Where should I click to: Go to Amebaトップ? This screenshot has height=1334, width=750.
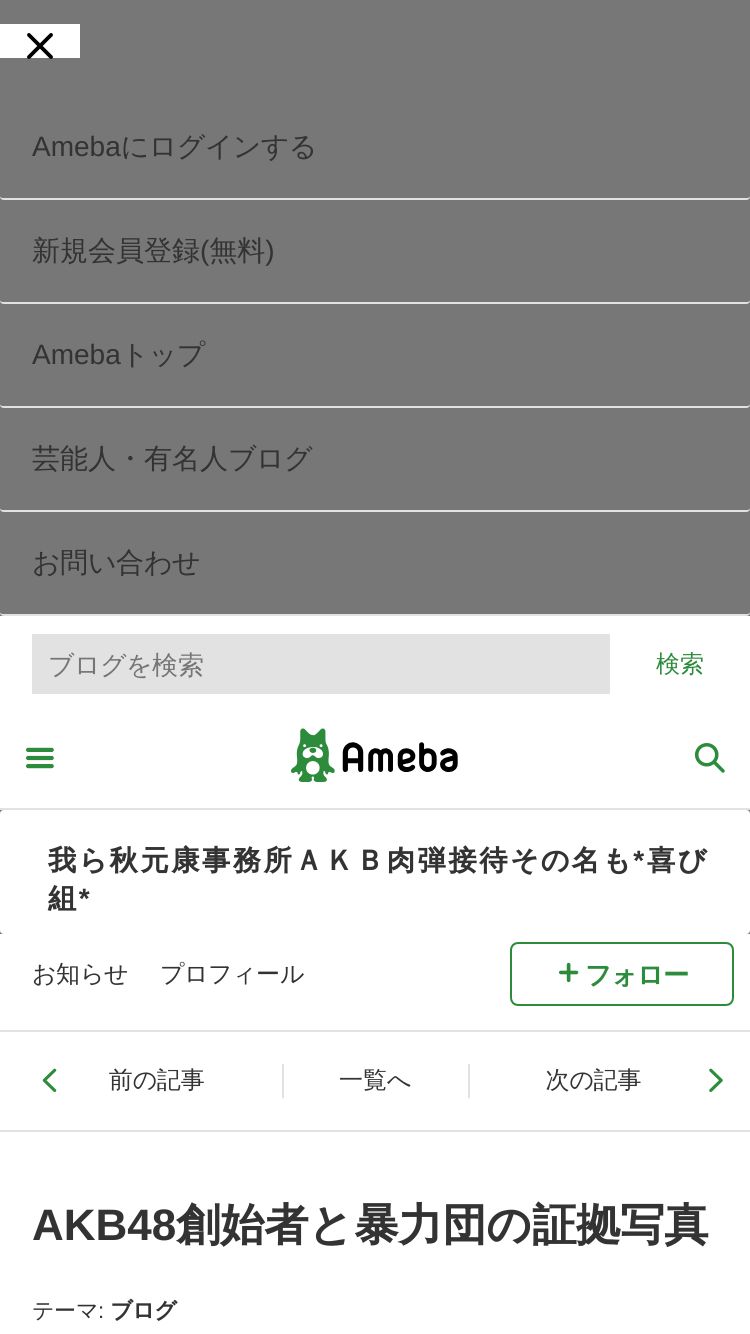pos(118,355)
